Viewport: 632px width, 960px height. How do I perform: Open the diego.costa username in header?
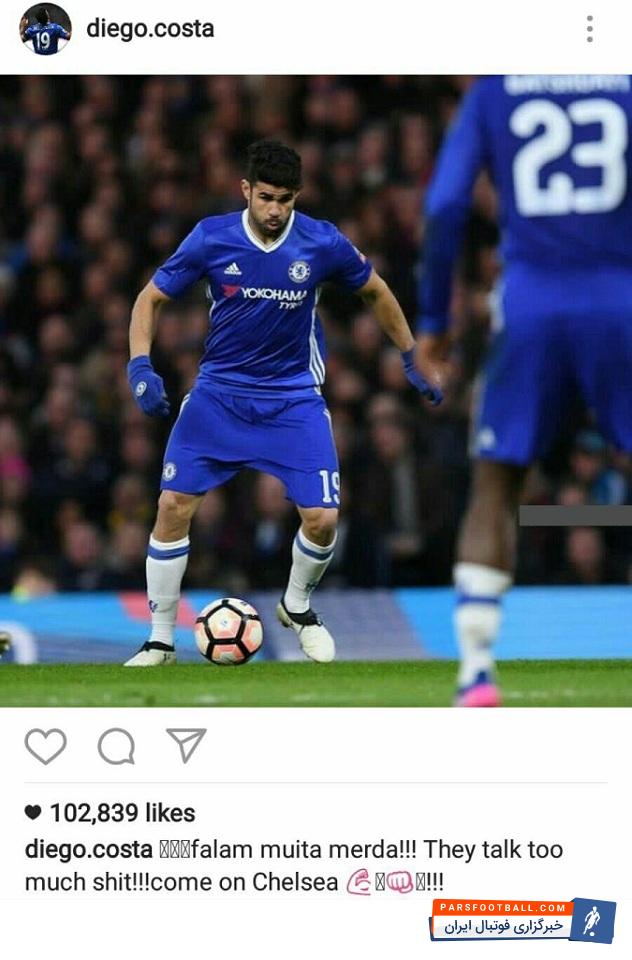(x=150, y=29)
